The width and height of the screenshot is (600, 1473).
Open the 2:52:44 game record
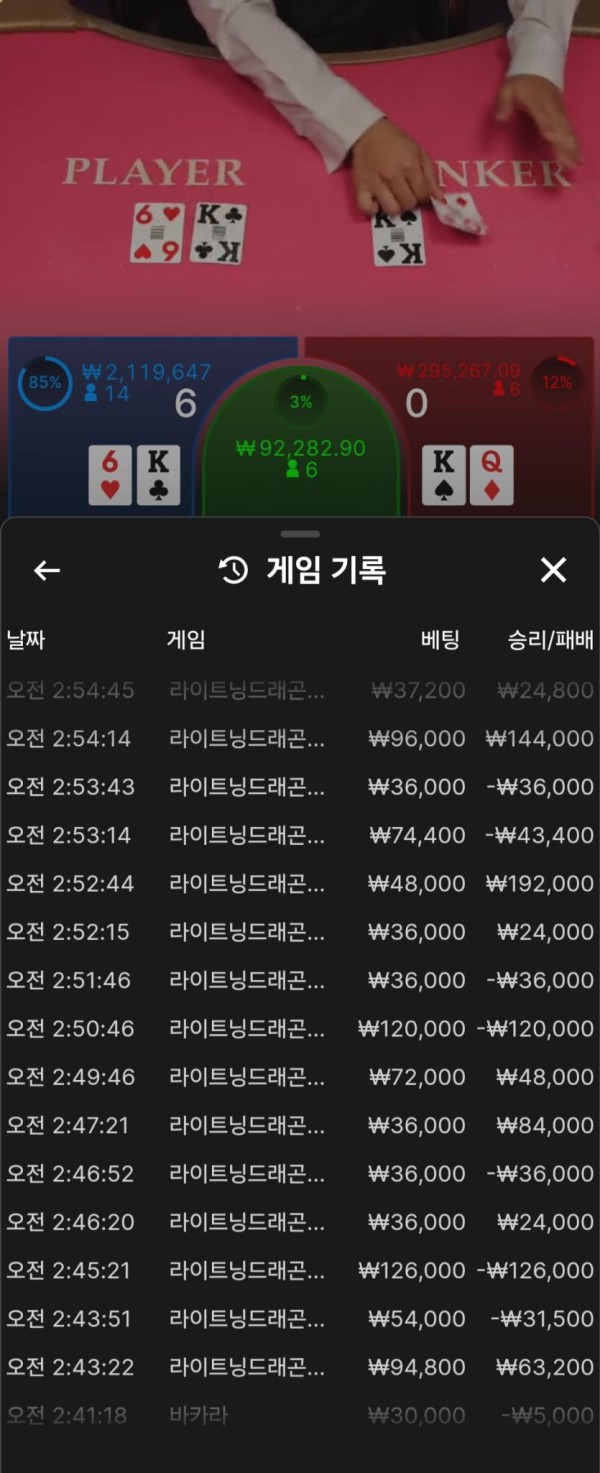(300, 884)
